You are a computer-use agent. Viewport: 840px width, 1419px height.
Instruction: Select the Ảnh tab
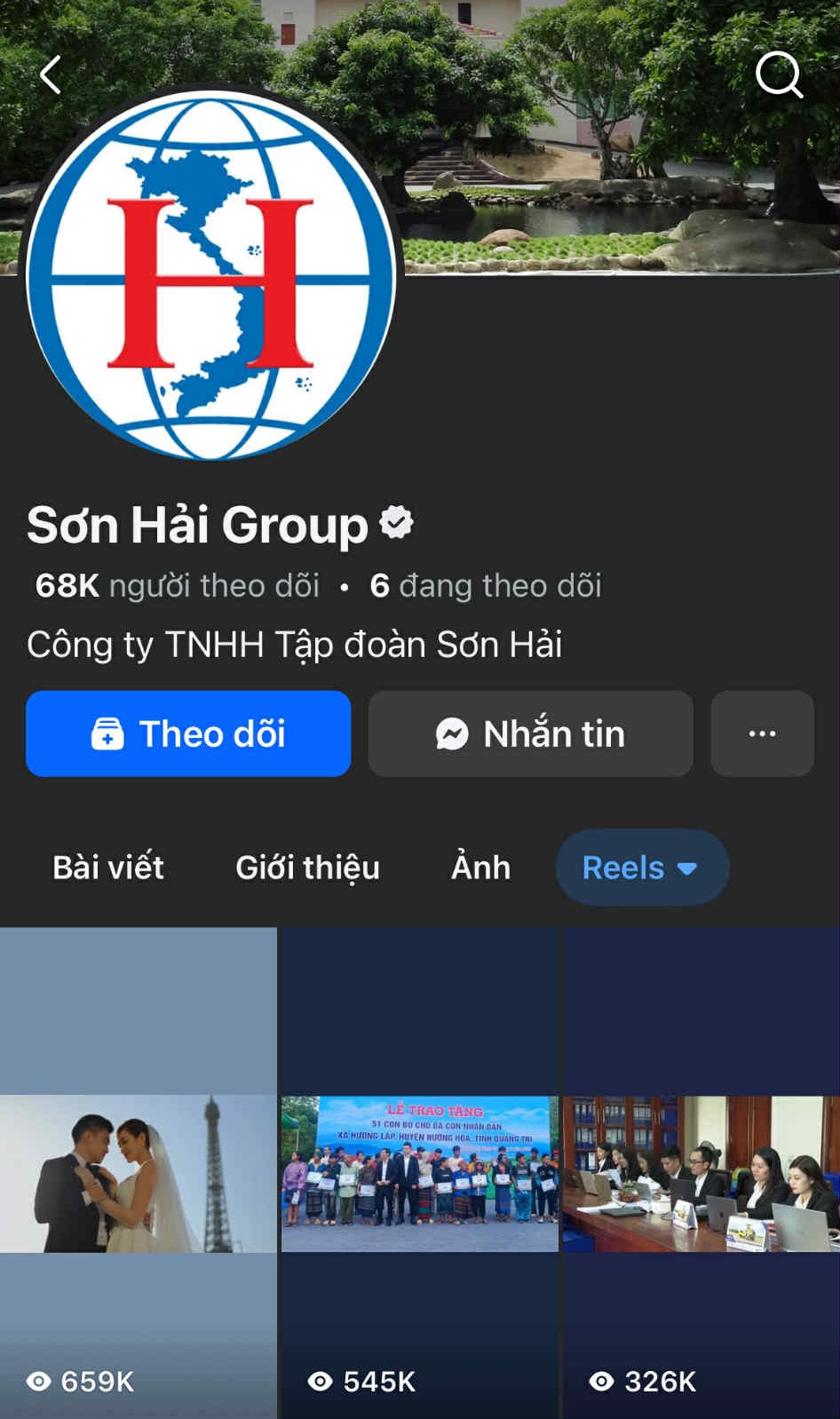pos(480,868)
